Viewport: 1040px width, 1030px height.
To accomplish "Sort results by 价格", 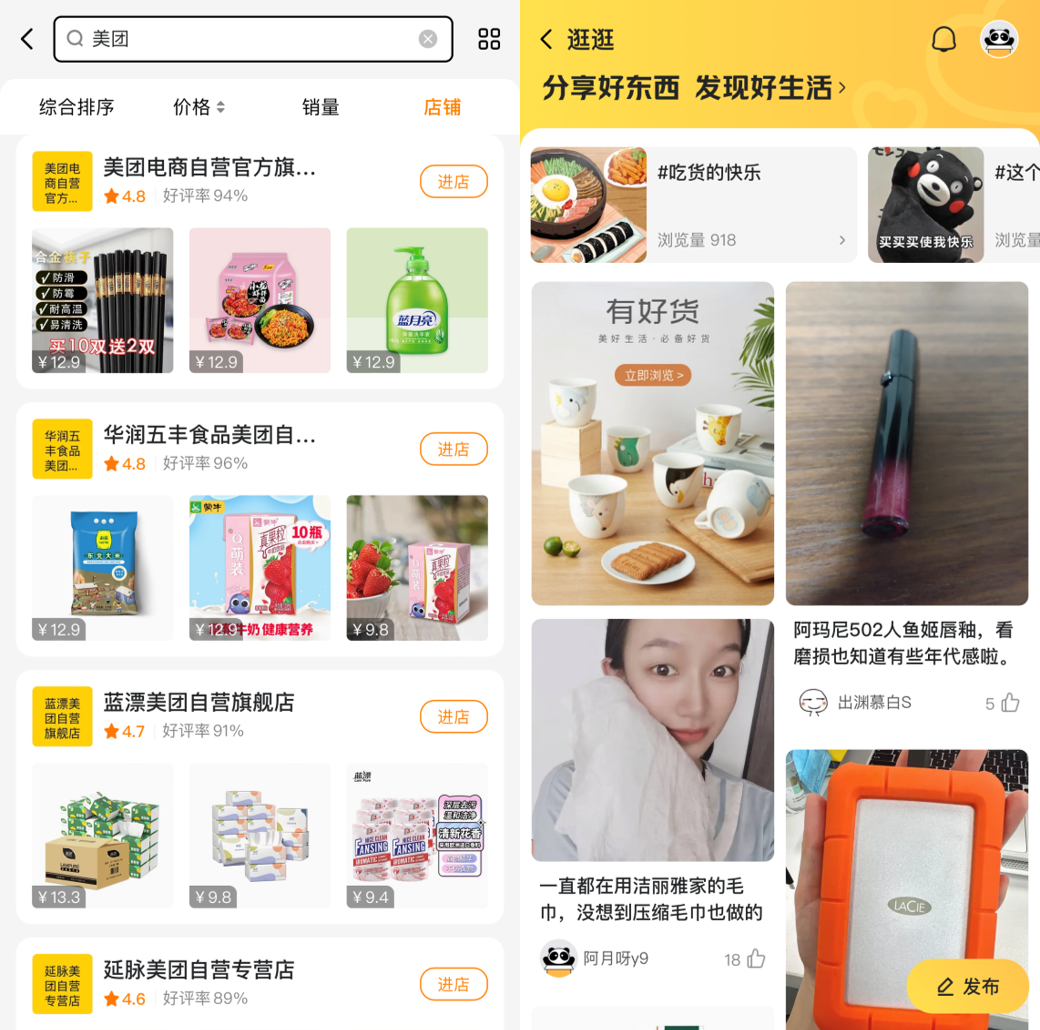I will [x=199, y=107].
